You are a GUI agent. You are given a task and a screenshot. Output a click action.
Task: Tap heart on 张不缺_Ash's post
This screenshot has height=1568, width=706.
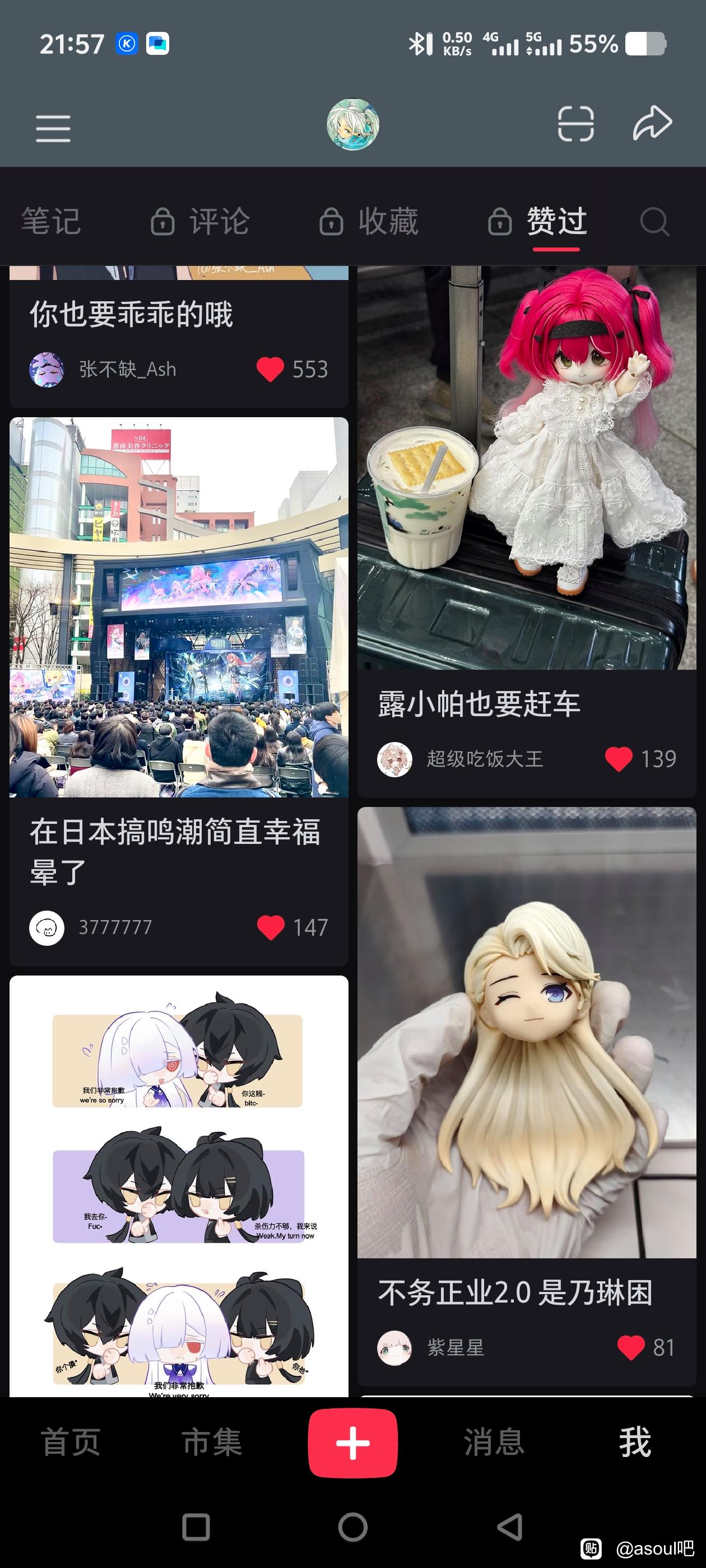pyautogui.click(x=271, y=369)
